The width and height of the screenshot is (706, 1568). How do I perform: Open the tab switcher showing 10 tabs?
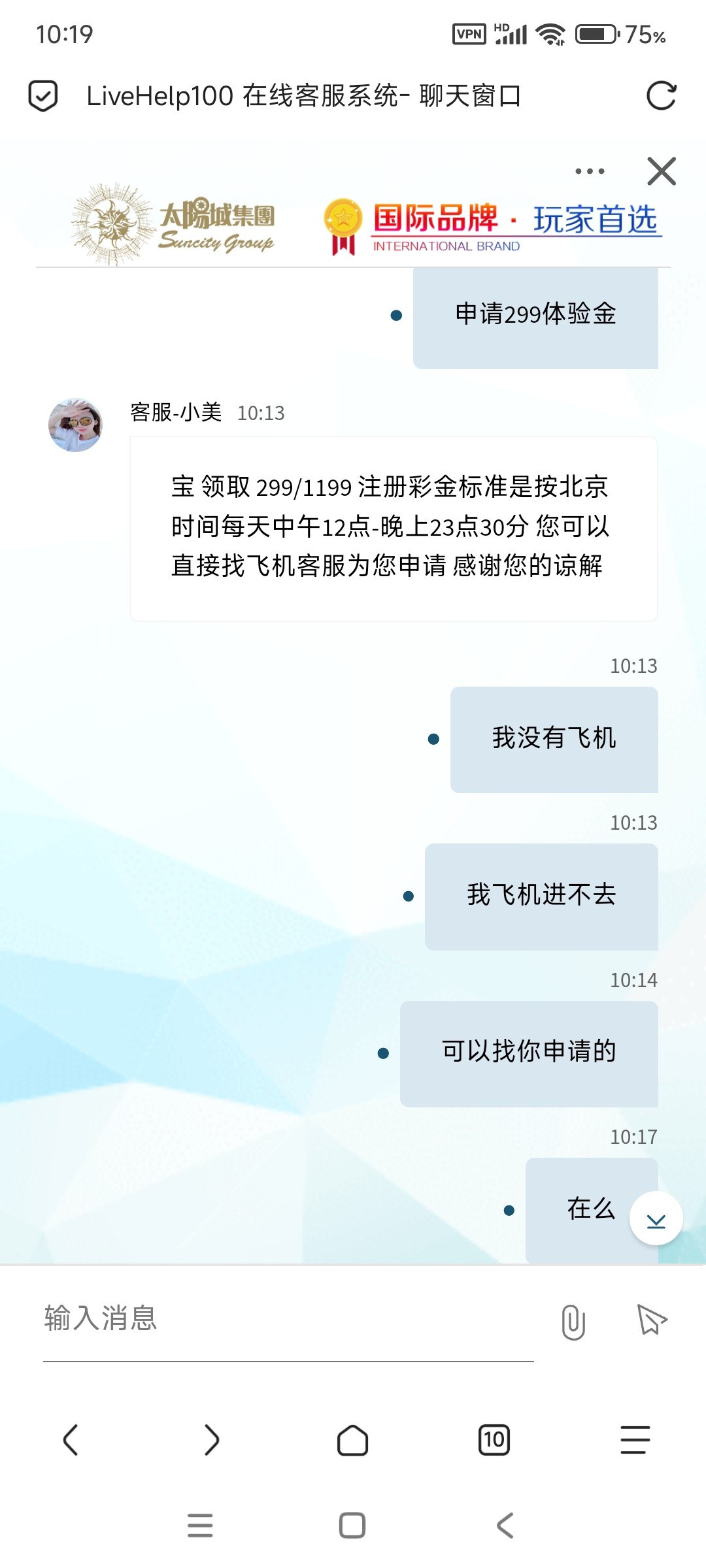[494, 1440]
